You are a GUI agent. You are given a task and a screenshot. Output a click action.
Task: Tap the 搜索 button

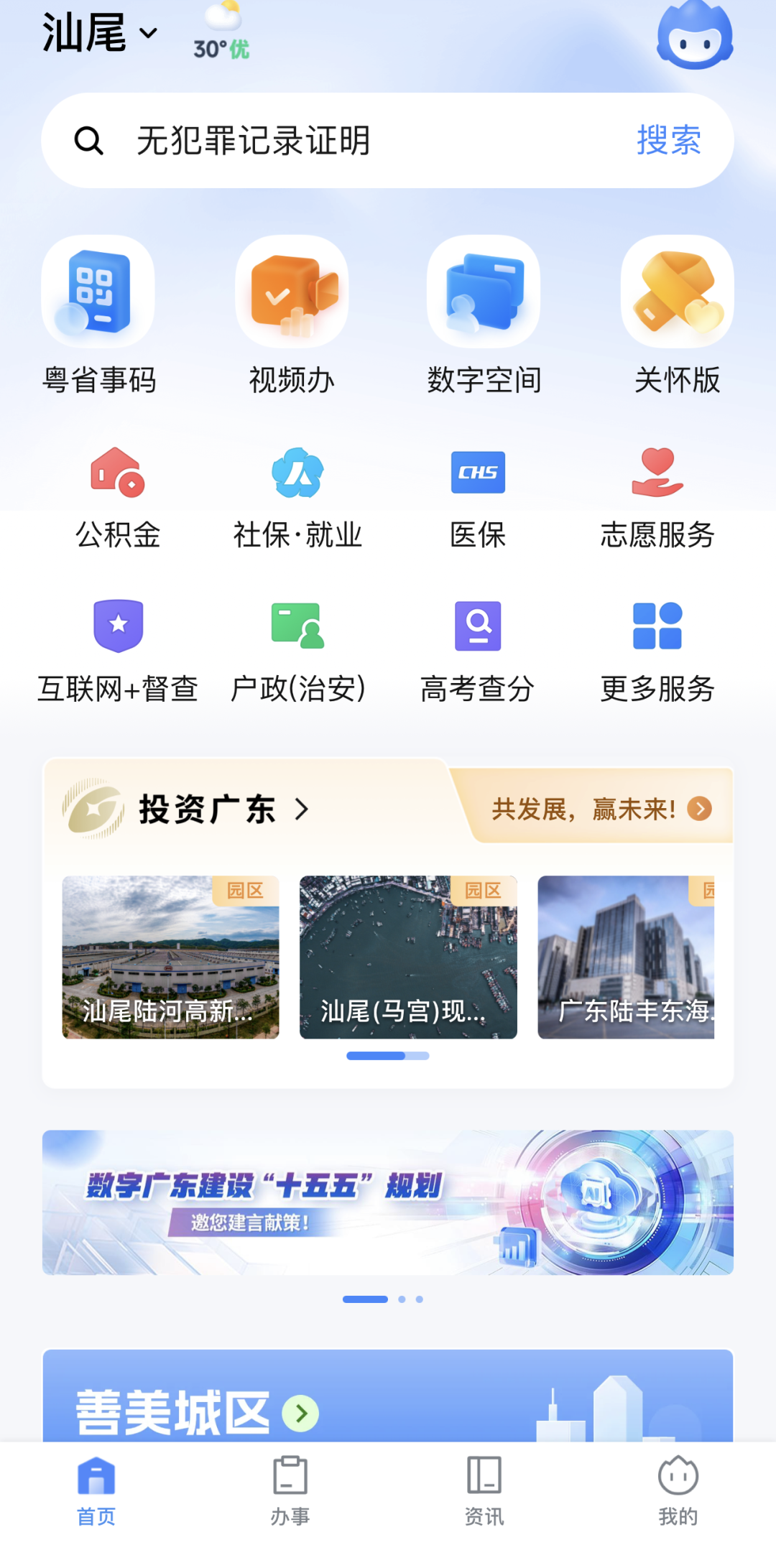coord(668,141)
